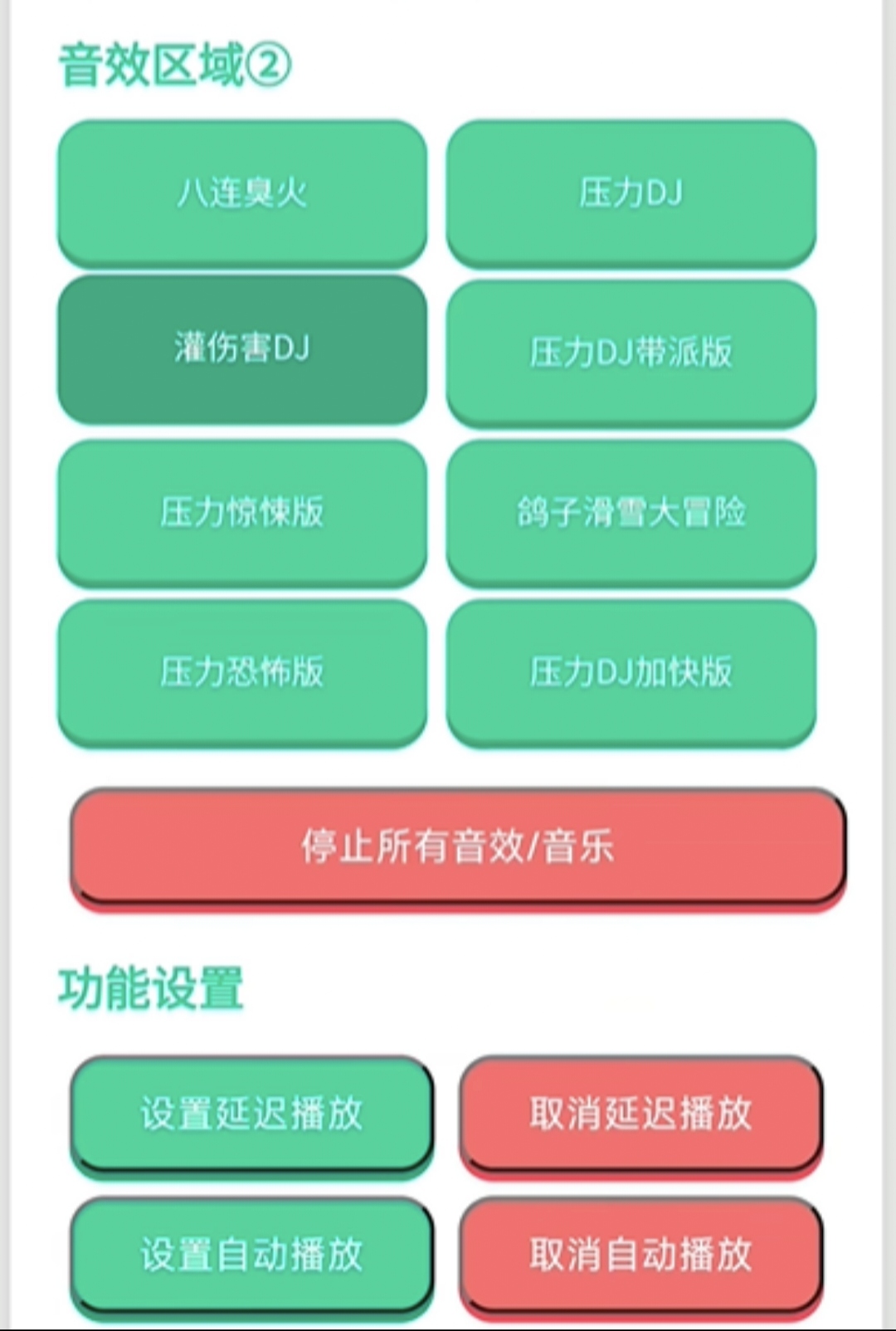This screenshot has width=896, height=1331.
Task: Open 设置延迟播放 setting
Action: coord(251,1113)
